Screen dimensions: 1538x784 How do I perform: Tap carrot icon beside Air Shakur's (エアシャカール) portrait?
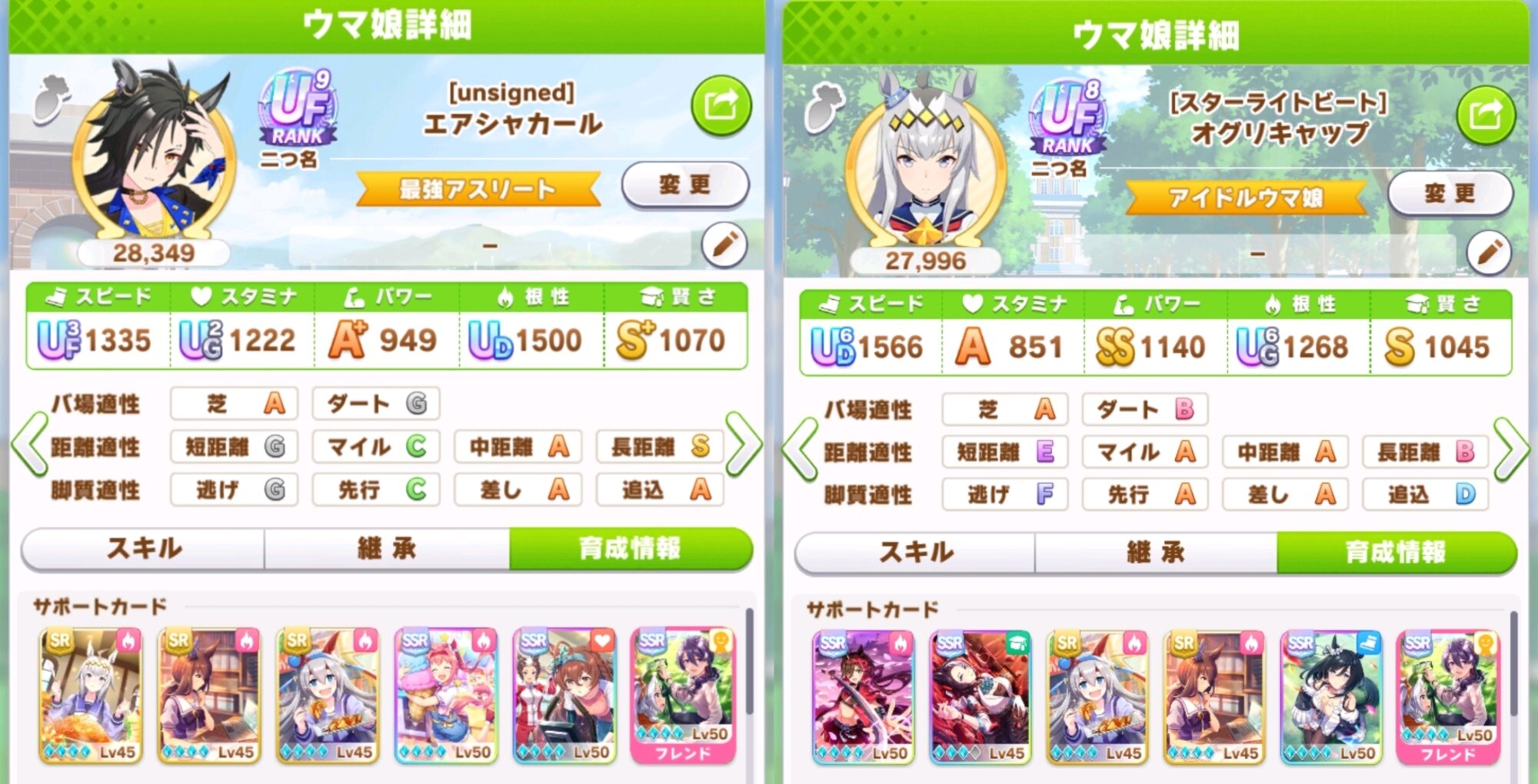pos(52,98)
